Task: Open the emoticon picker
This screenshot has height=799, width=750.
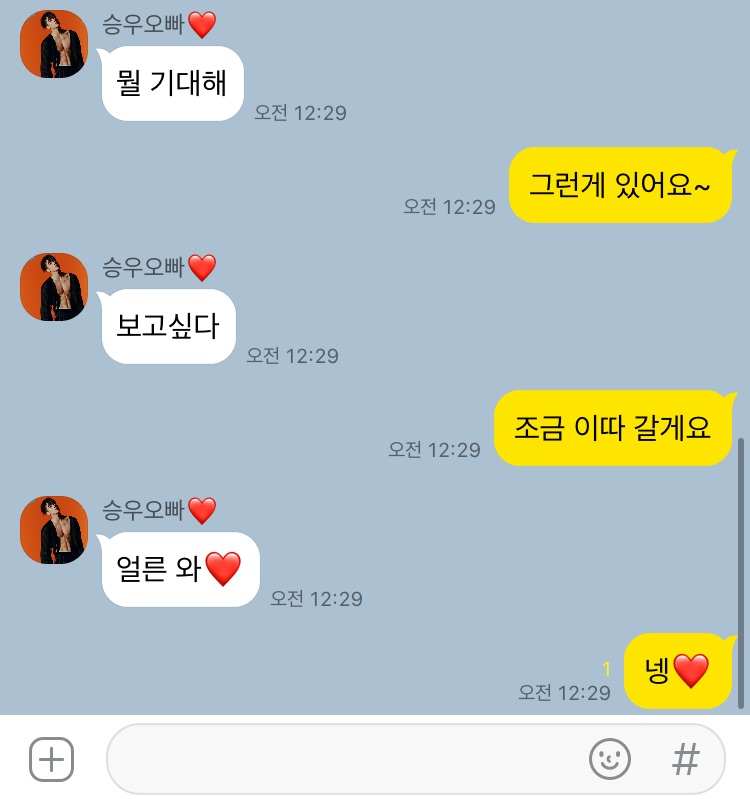Action: [609, 760]
